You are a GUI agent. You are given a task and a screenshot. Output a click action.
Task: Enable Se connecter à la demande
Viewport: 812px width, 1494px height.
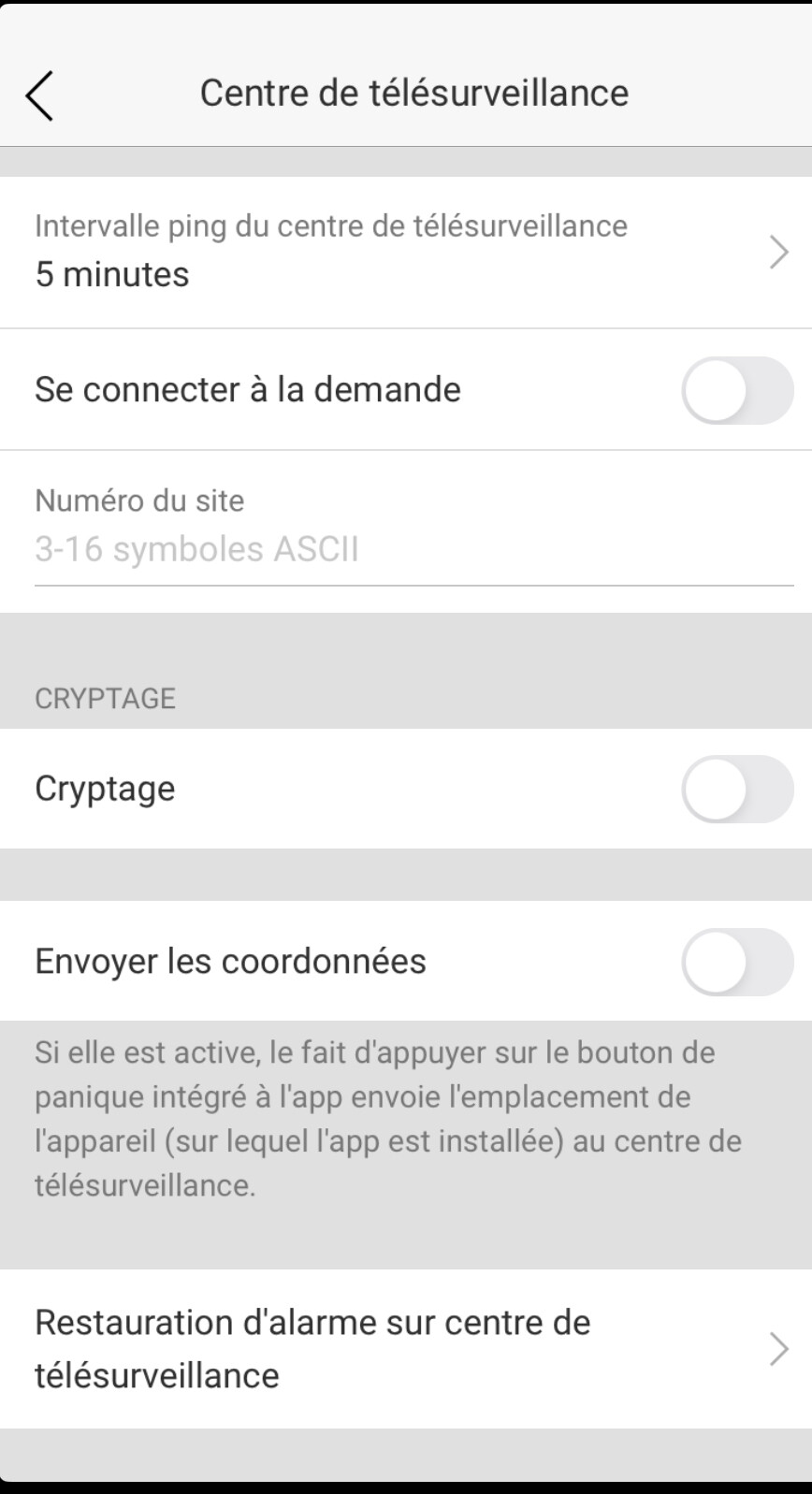click(737, 390)
